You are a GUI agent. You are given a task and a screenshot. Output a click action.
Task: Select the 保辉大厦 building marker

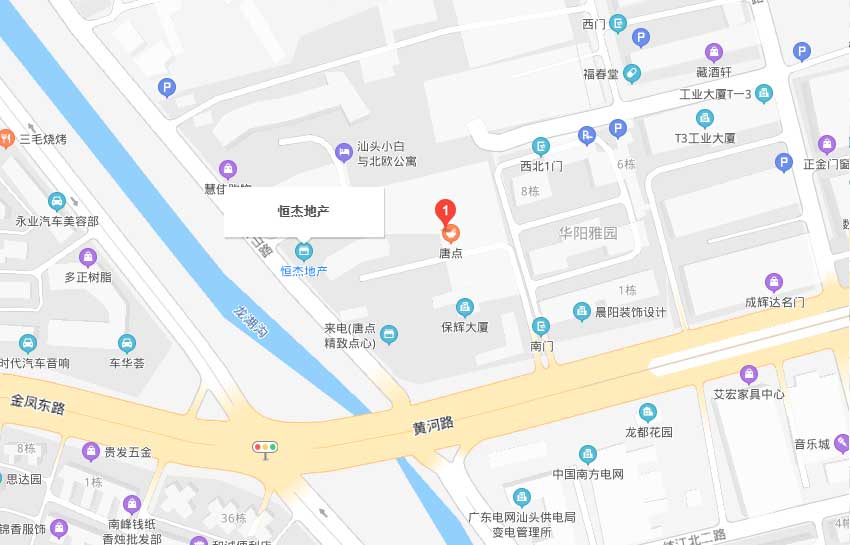pos(464,307)
